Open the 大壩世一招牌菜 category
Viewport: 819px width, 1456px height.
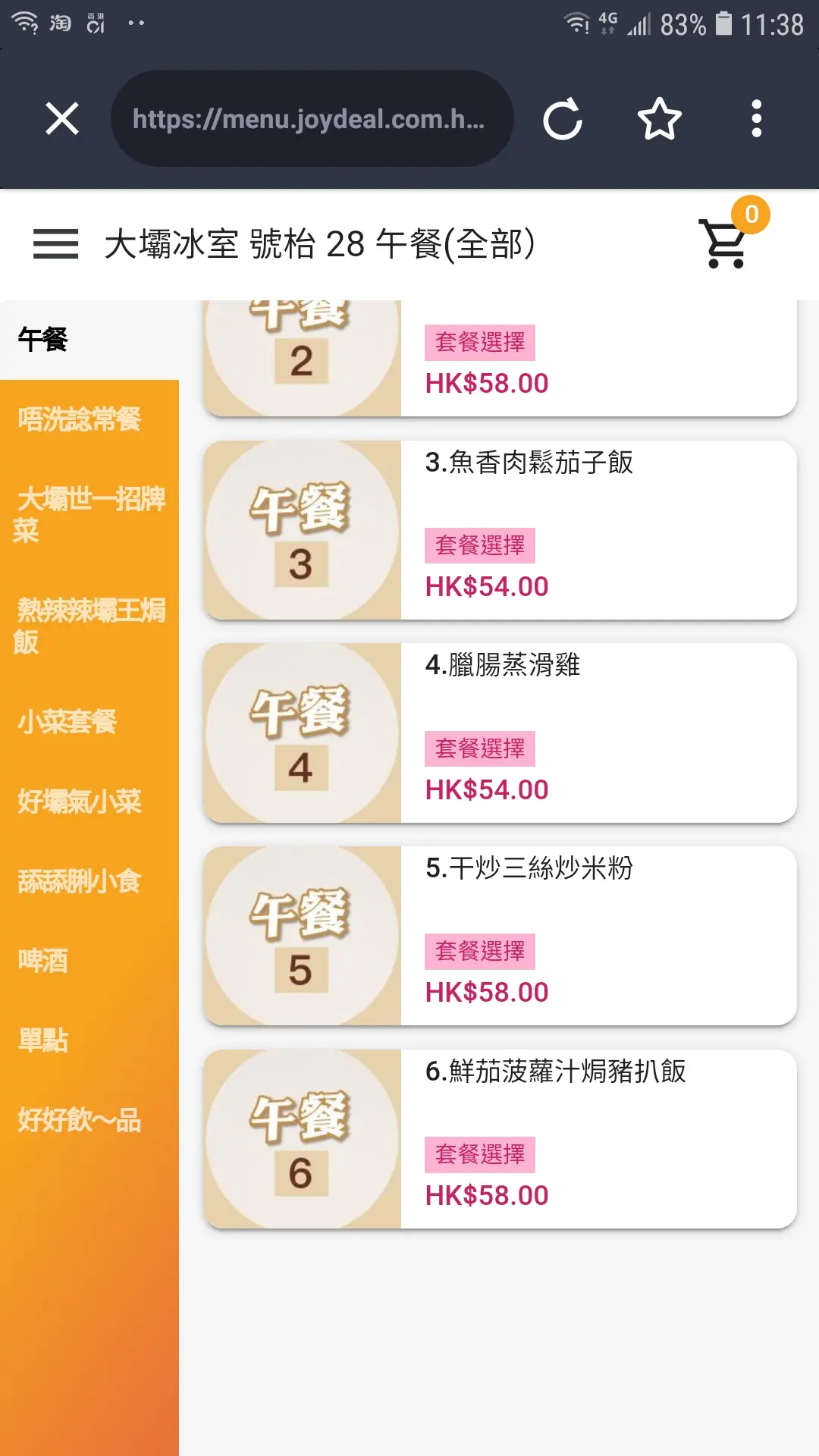click(x=89, y=514)
